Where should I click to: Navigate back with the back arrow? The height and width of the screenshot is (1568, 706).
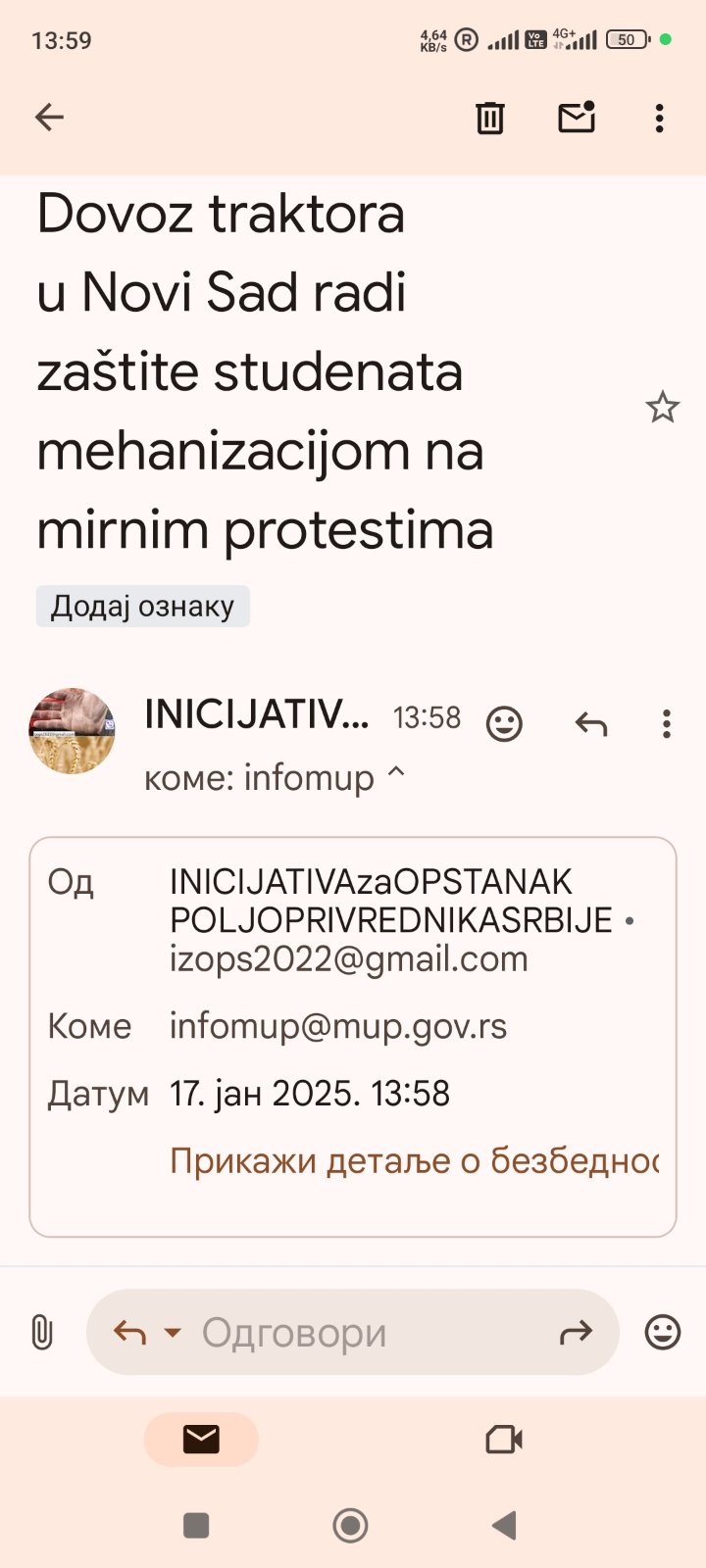49,117
